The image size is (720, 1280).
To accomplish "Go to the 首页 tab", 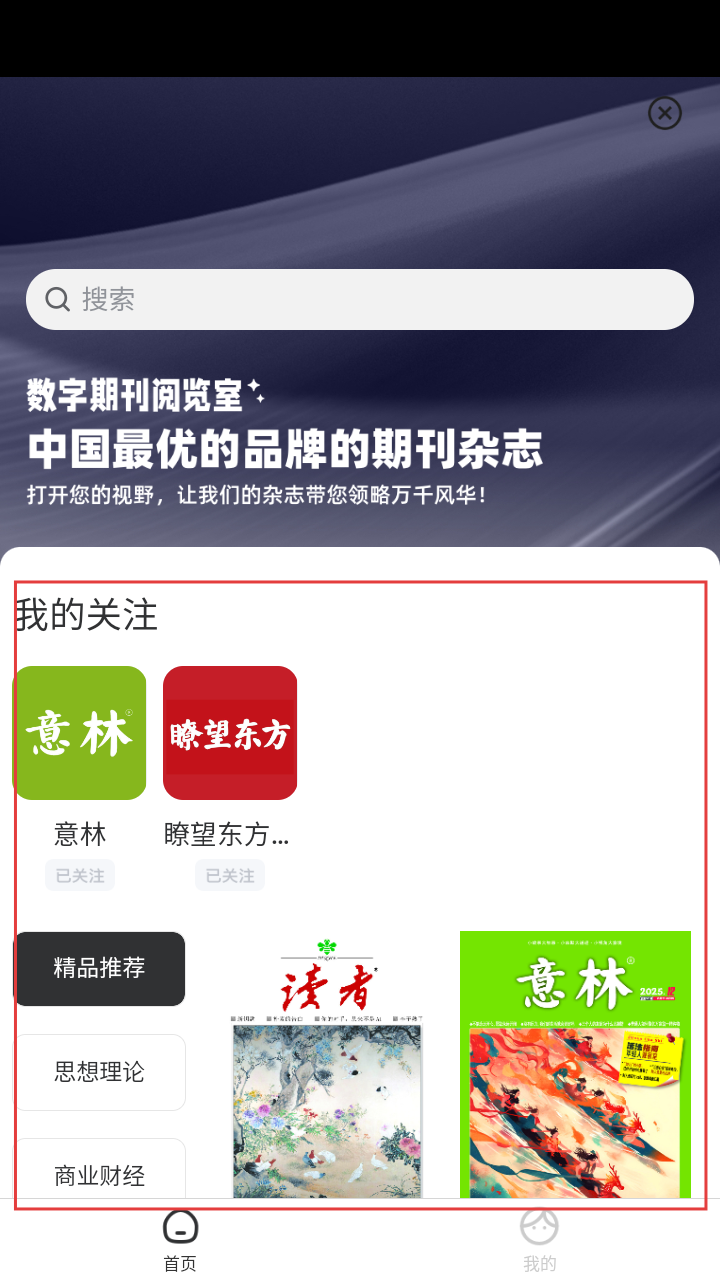I will (180, 1240).
